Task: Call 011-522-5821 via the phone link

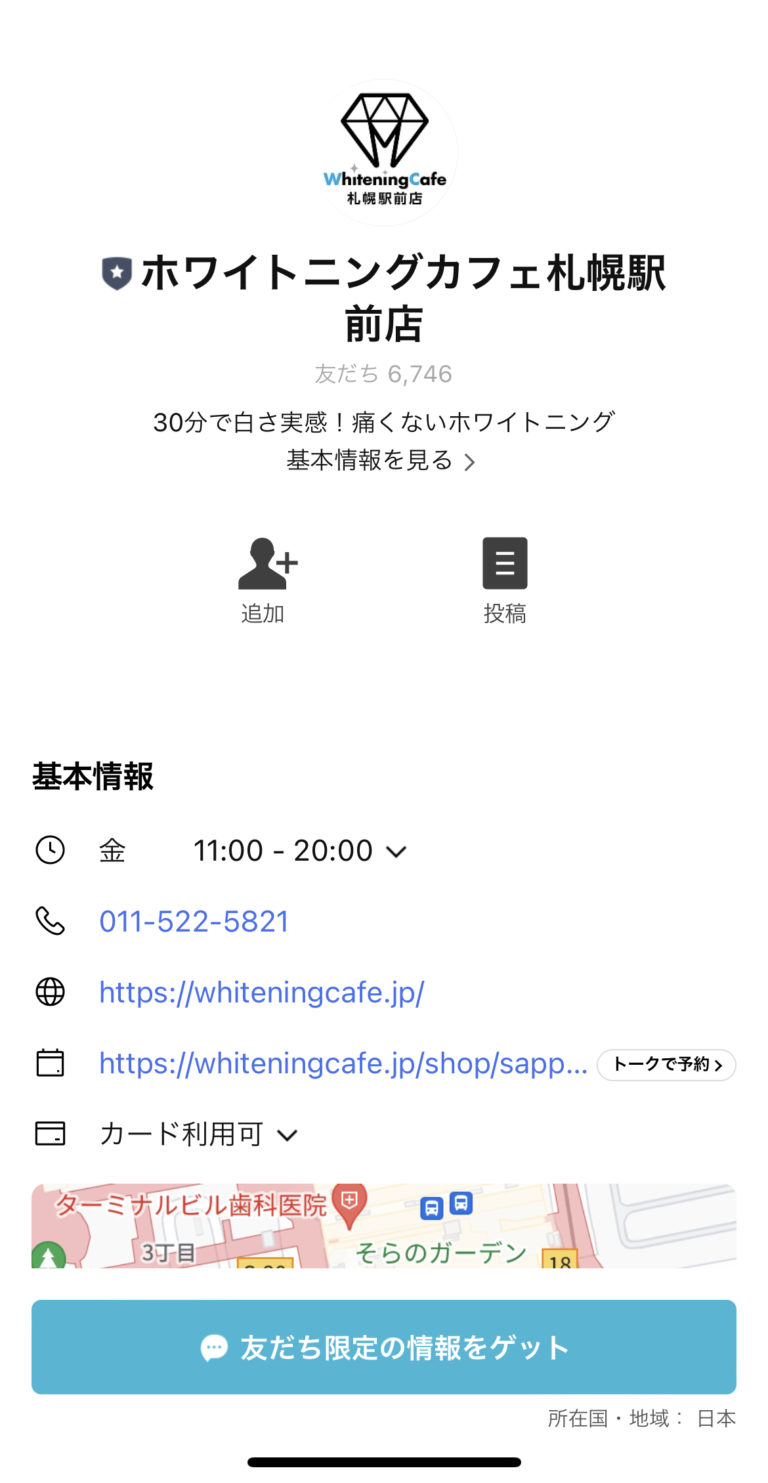Action: pos(194,921)
